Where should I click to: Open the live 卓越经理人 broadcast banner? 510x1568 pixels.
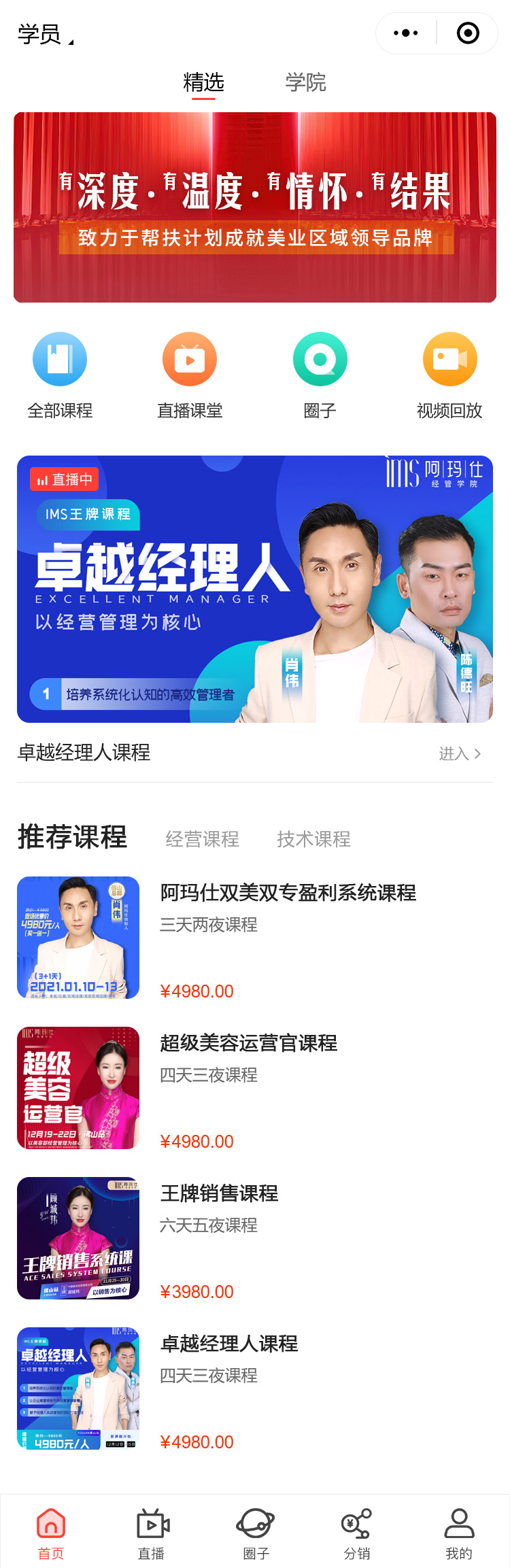(255, 589)
